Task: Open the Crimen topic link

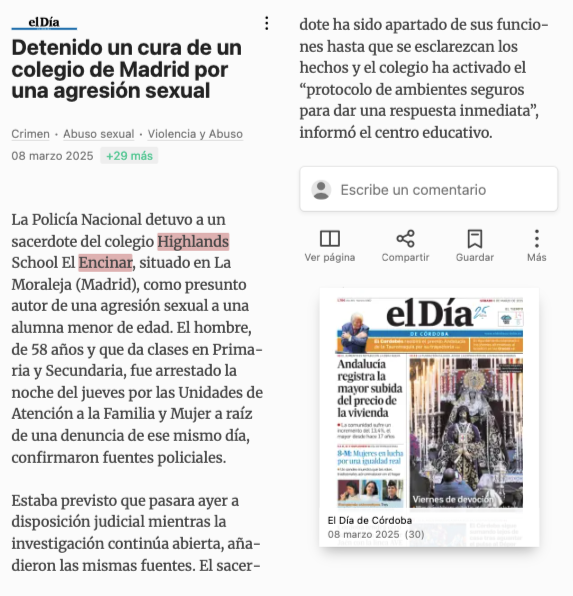Action: (30, 134)
